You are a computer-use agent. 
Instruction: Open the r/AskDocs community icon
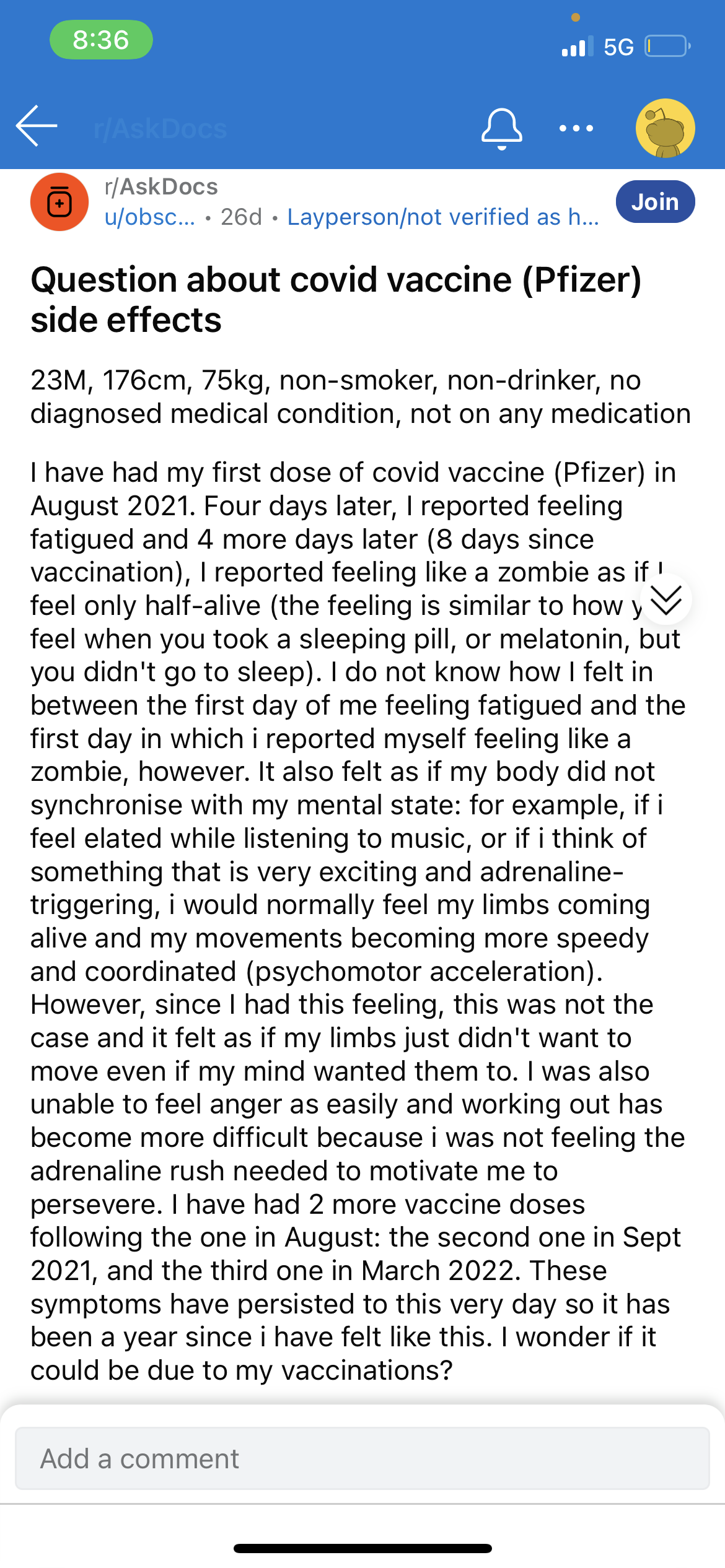[x=59, y=202]
